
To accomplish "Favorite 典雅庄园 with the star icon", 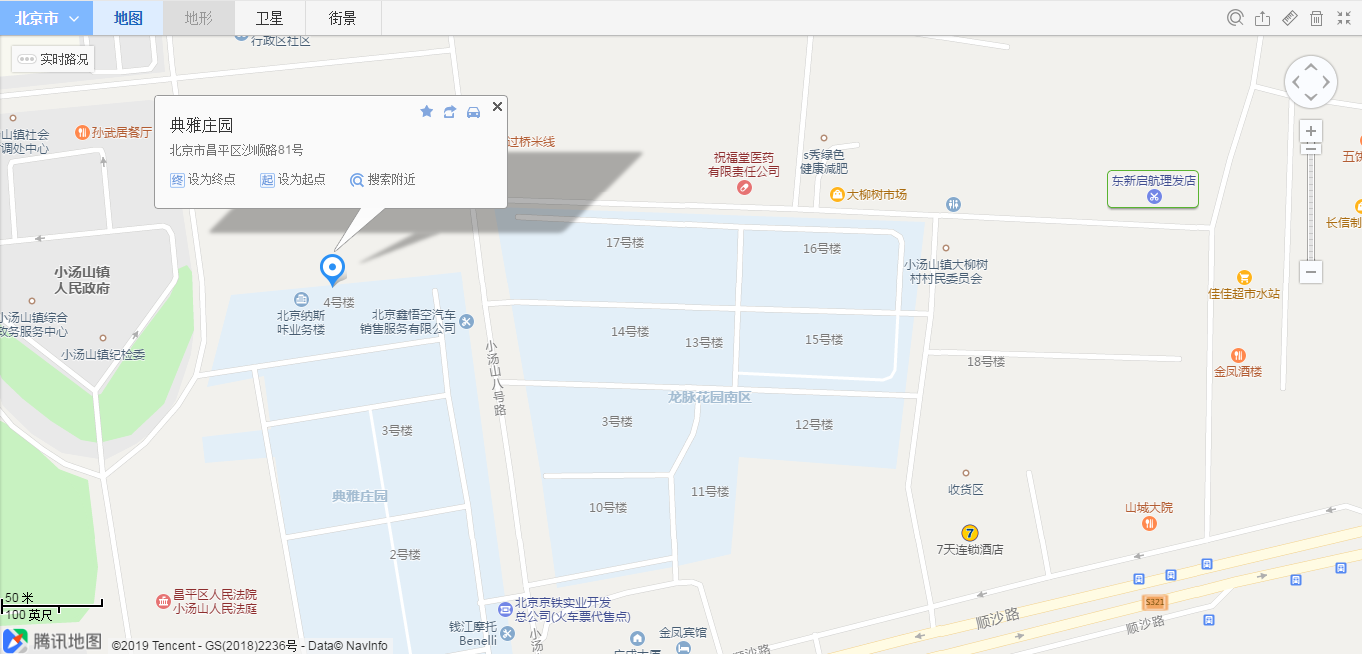I will coord(426,111).
